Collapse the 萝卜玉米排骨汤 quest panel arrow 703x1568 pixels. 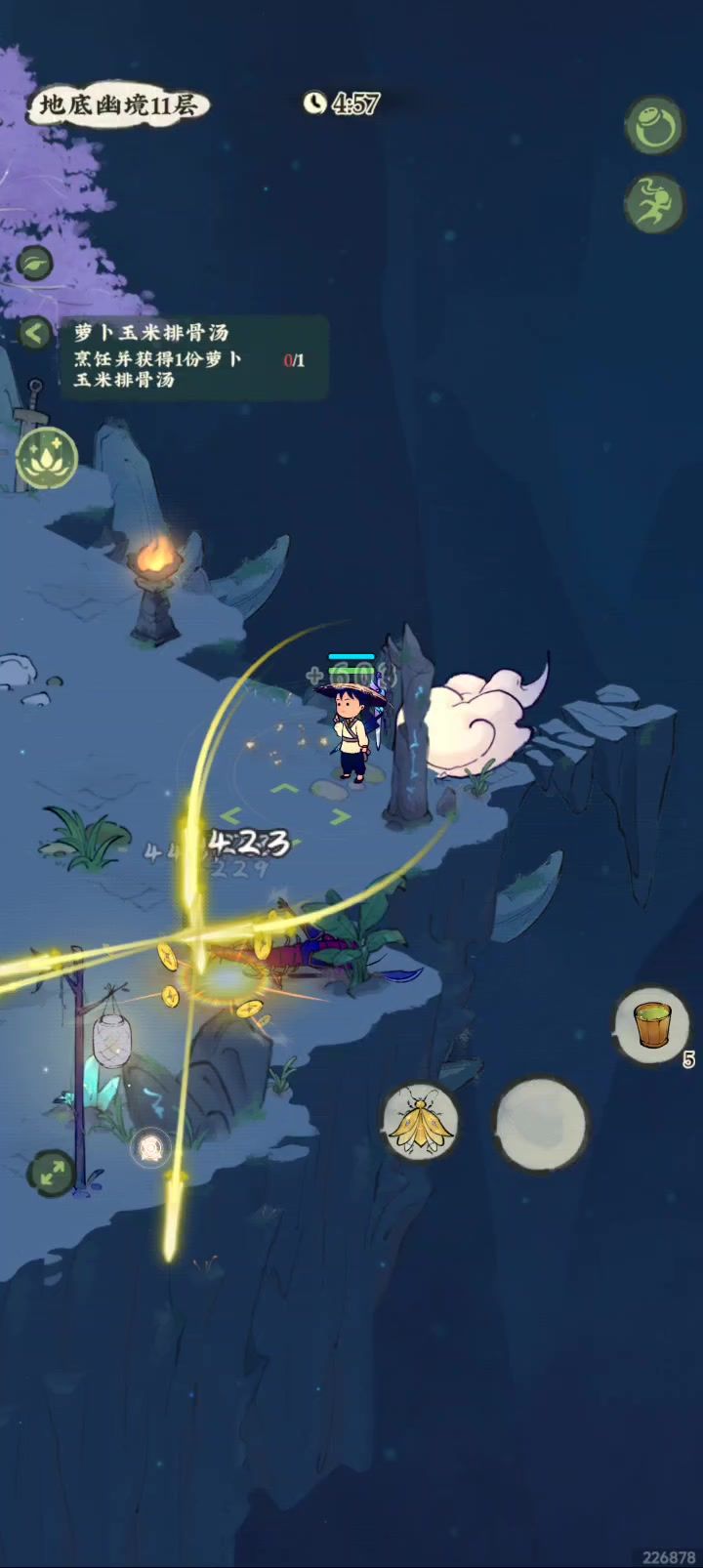click(x=34, y=334)
